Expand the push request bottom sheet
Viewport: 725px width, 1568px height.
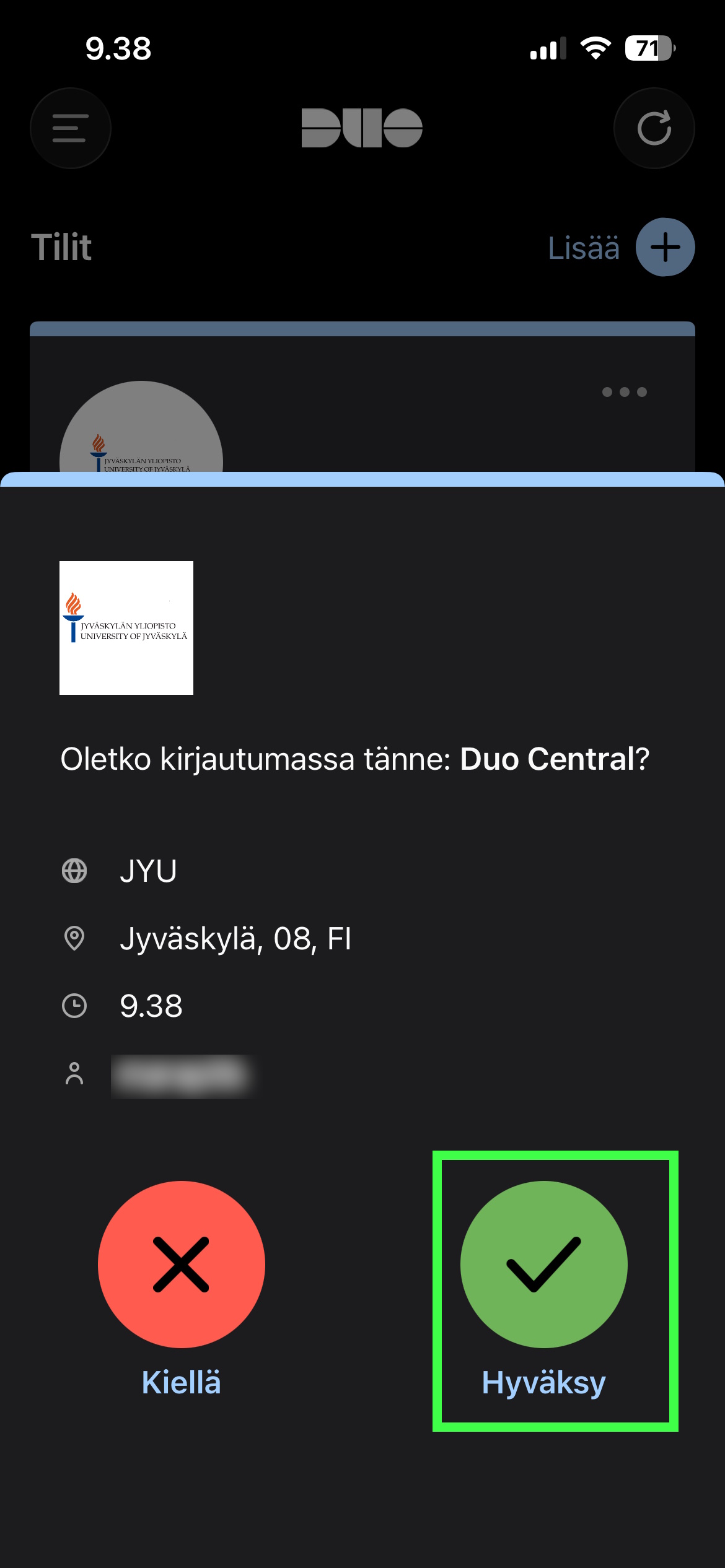point(362,479)
